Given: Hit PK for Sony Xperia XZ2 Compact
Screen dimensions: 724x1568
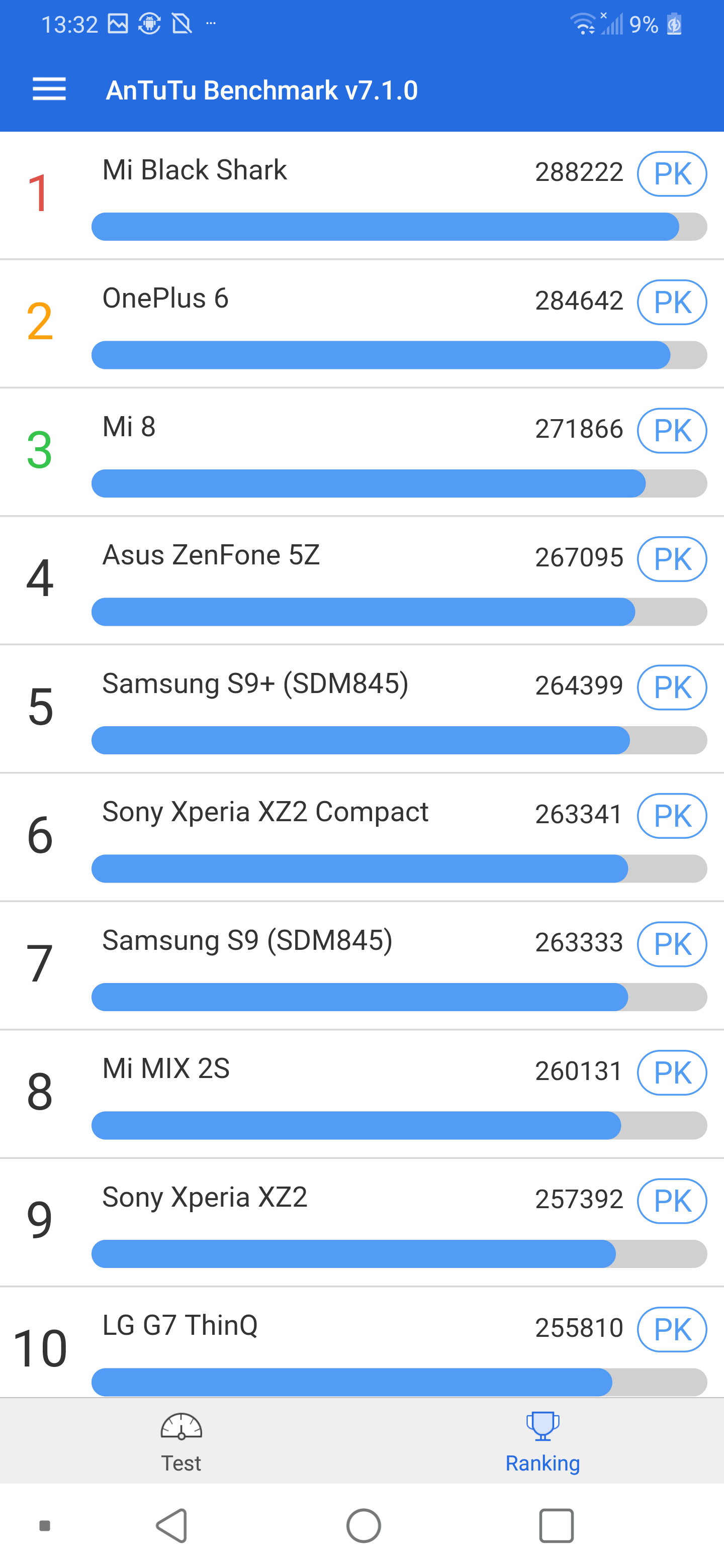Looking at the screenshot, I should tap(672, 816).
